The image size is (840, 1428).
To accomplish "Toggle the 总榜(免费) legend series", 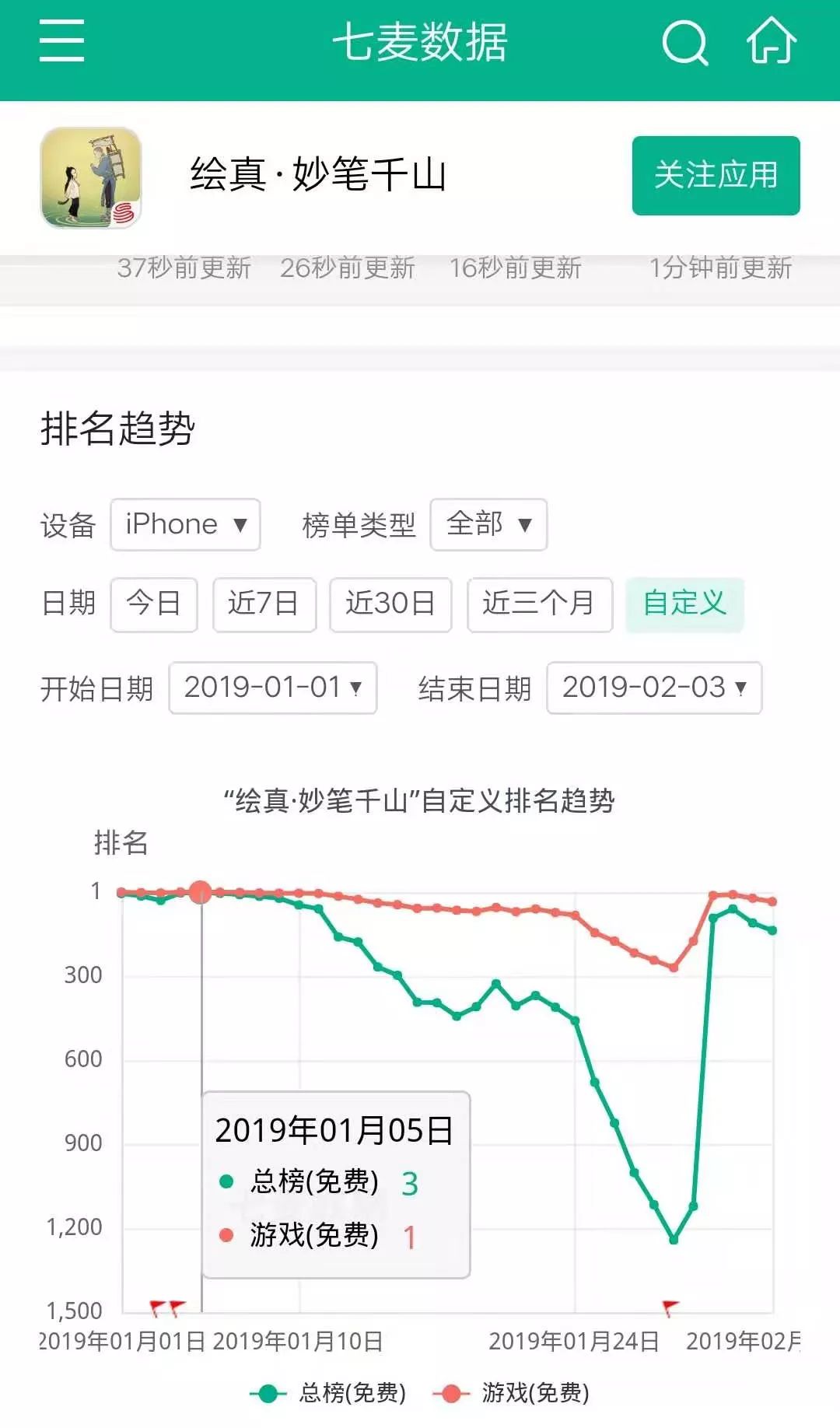I will pyautogui.click(x=328, y=1394).
